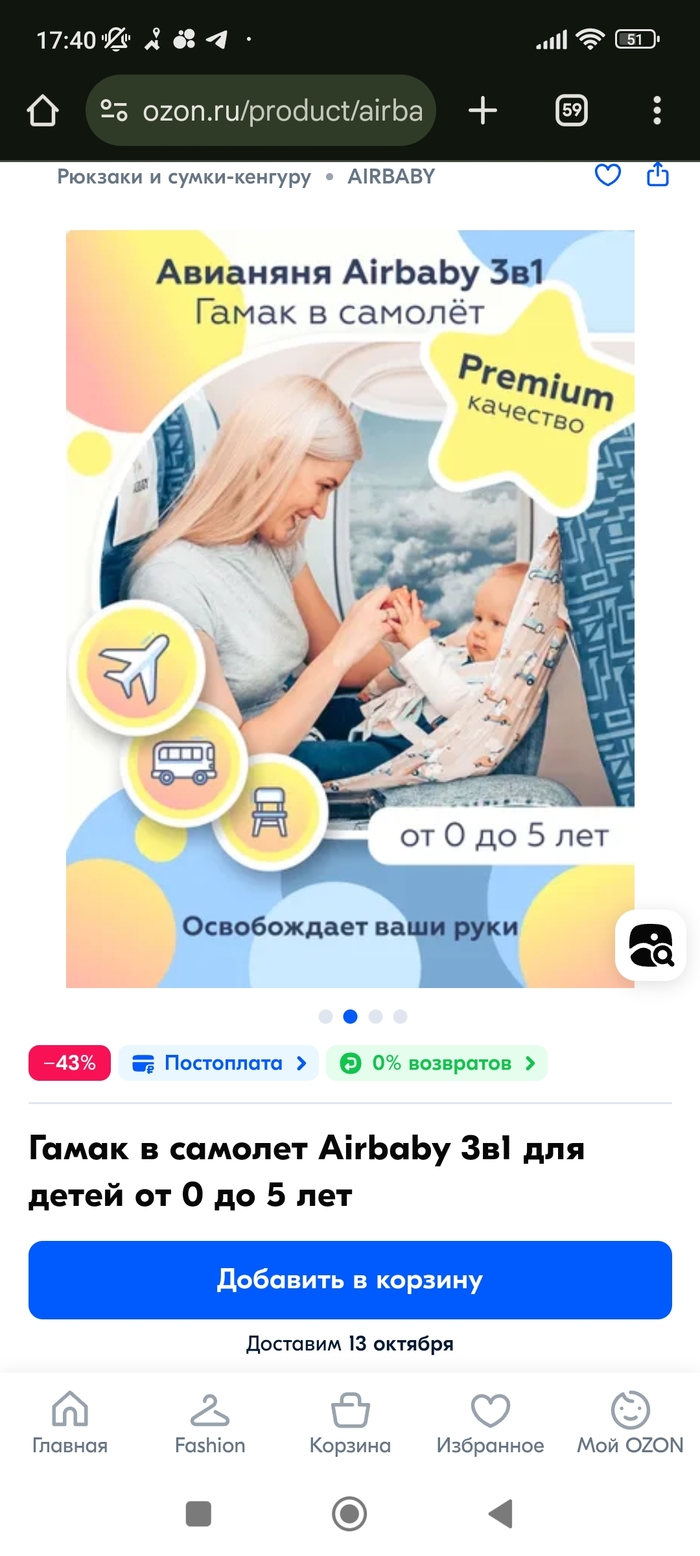The height and width of the screenshot is (1556, 700).
Task: Open the AIRBABY brand link
Action: pos(391,177)
